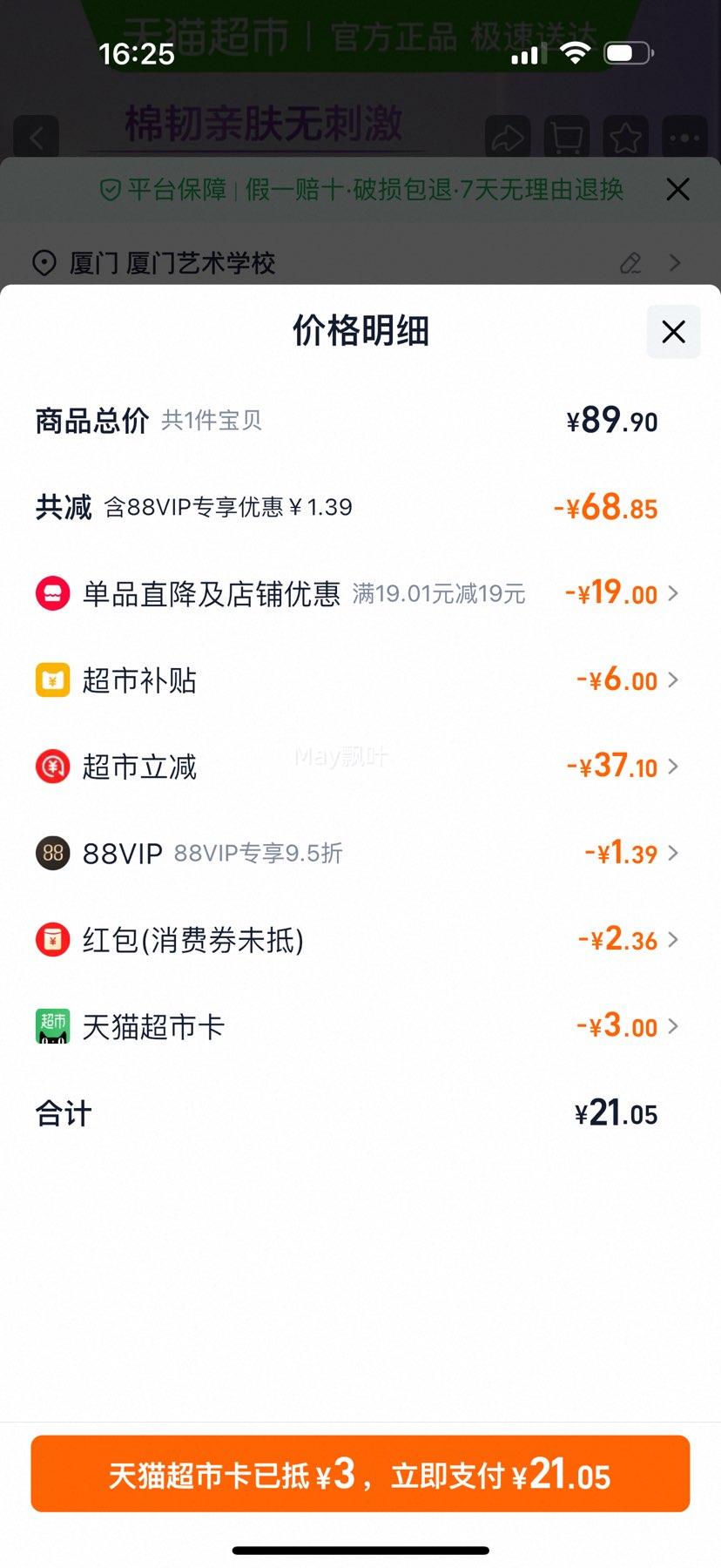Open the more options ellipsis menu
This screenshot has width=721, height=1568.
click(684, 138)
